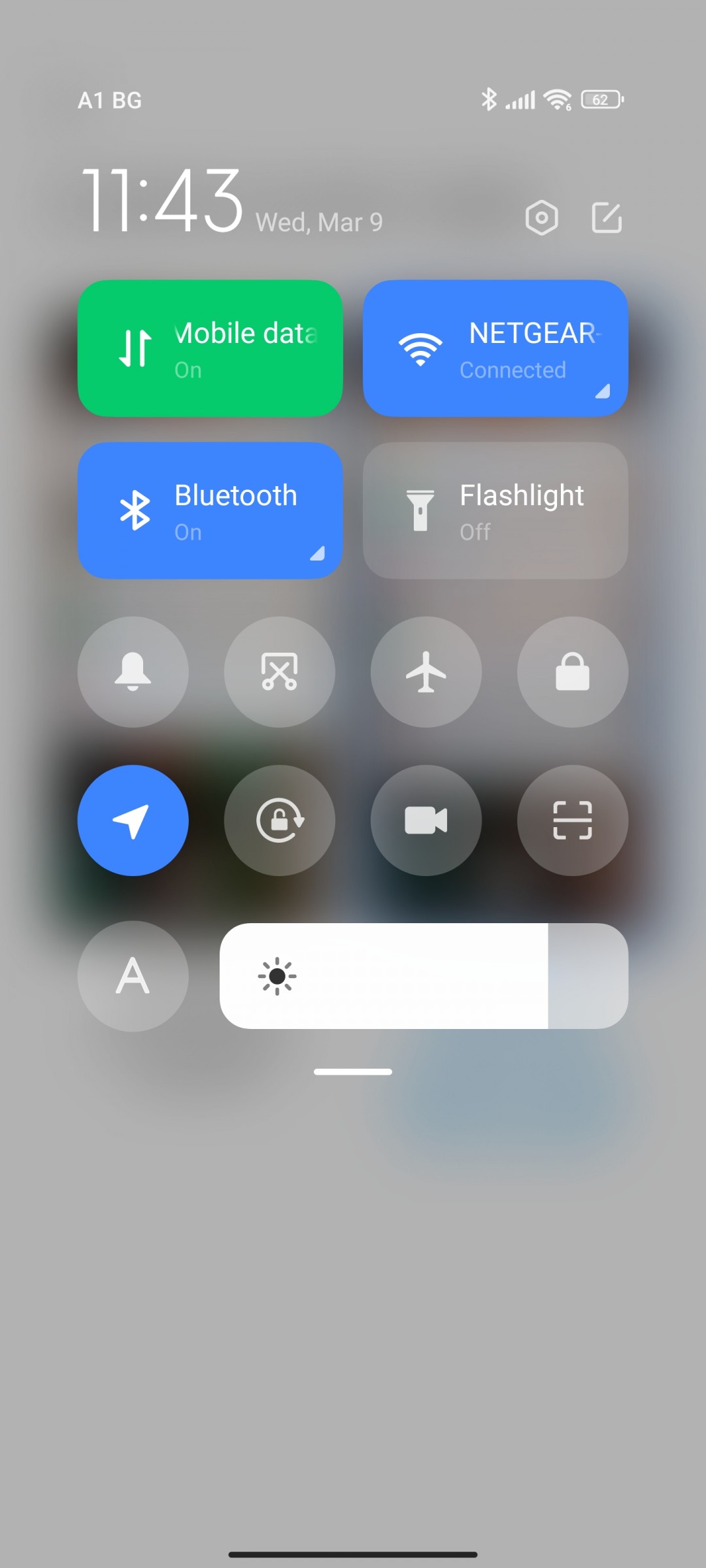Toggle the NETGEAR Wi-Fi tile

pyautogui.click(x=496, y=348)
